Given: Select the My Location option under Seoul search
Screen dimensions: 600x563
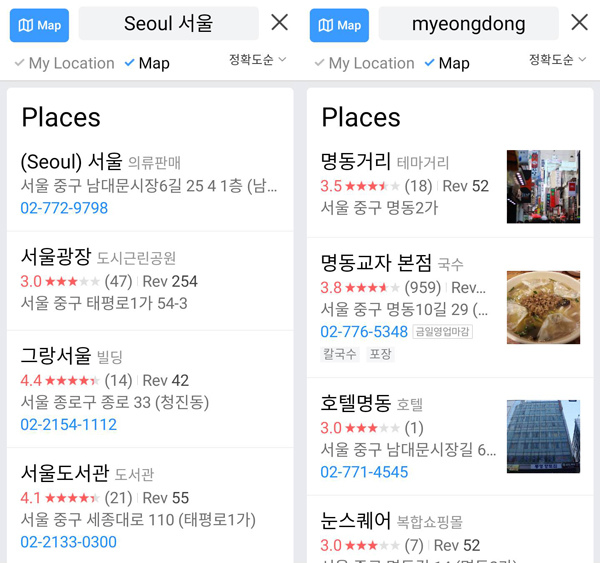Looking at the screenshot, I should click(x=64, y=63).
